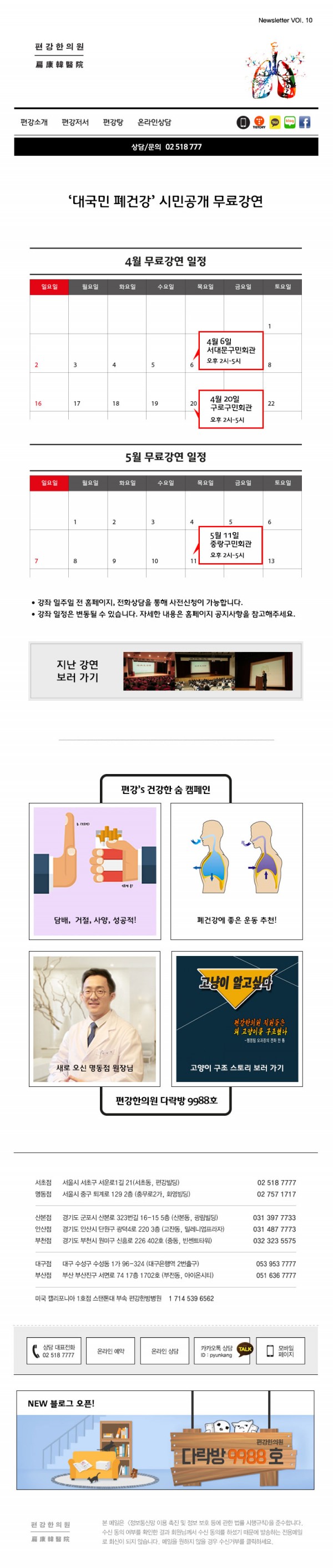This screenshot has width=333, height=1568.
Task: Open 온라인상담 in top menu
Action: tap(154, 123)
